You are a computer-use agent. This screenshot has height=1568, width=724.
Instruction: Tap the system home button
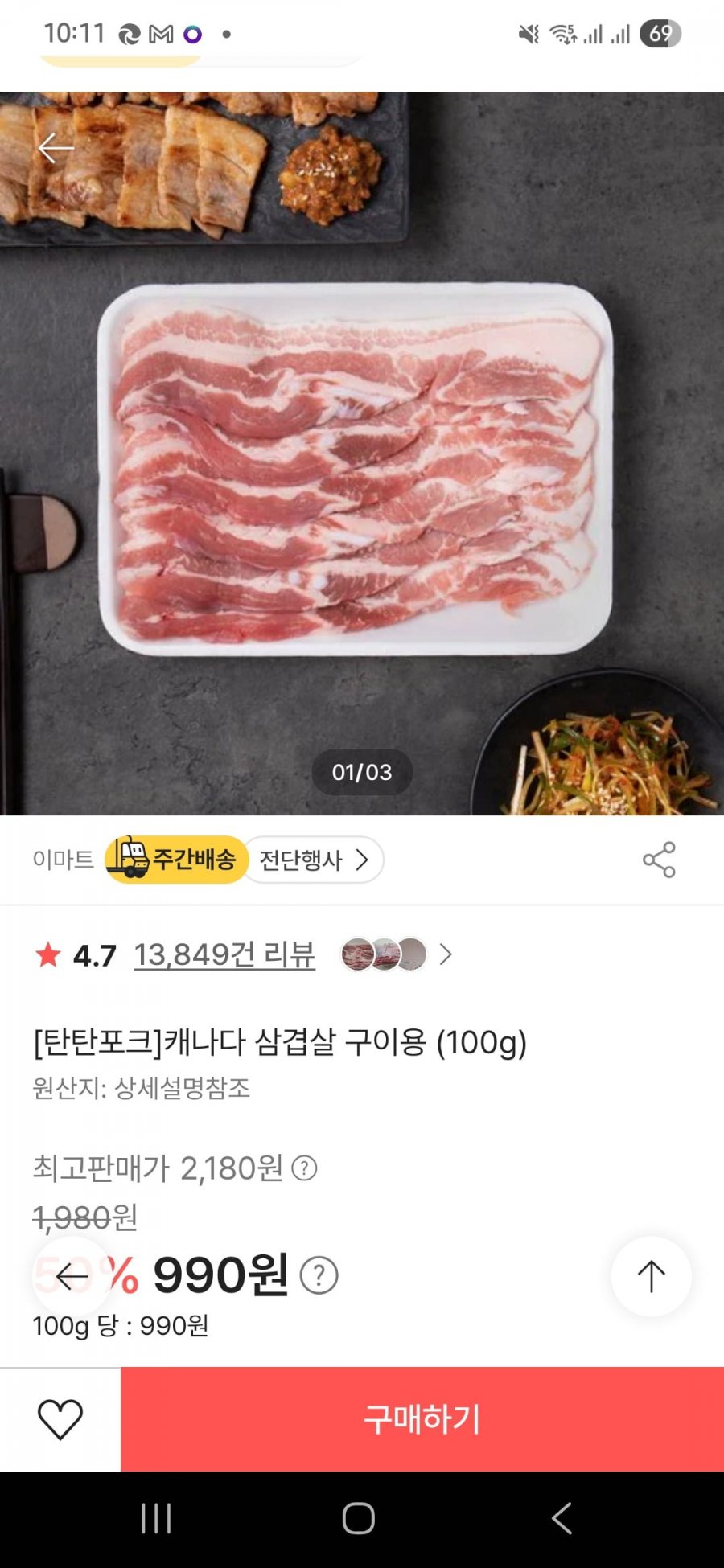coord(359,1519)
